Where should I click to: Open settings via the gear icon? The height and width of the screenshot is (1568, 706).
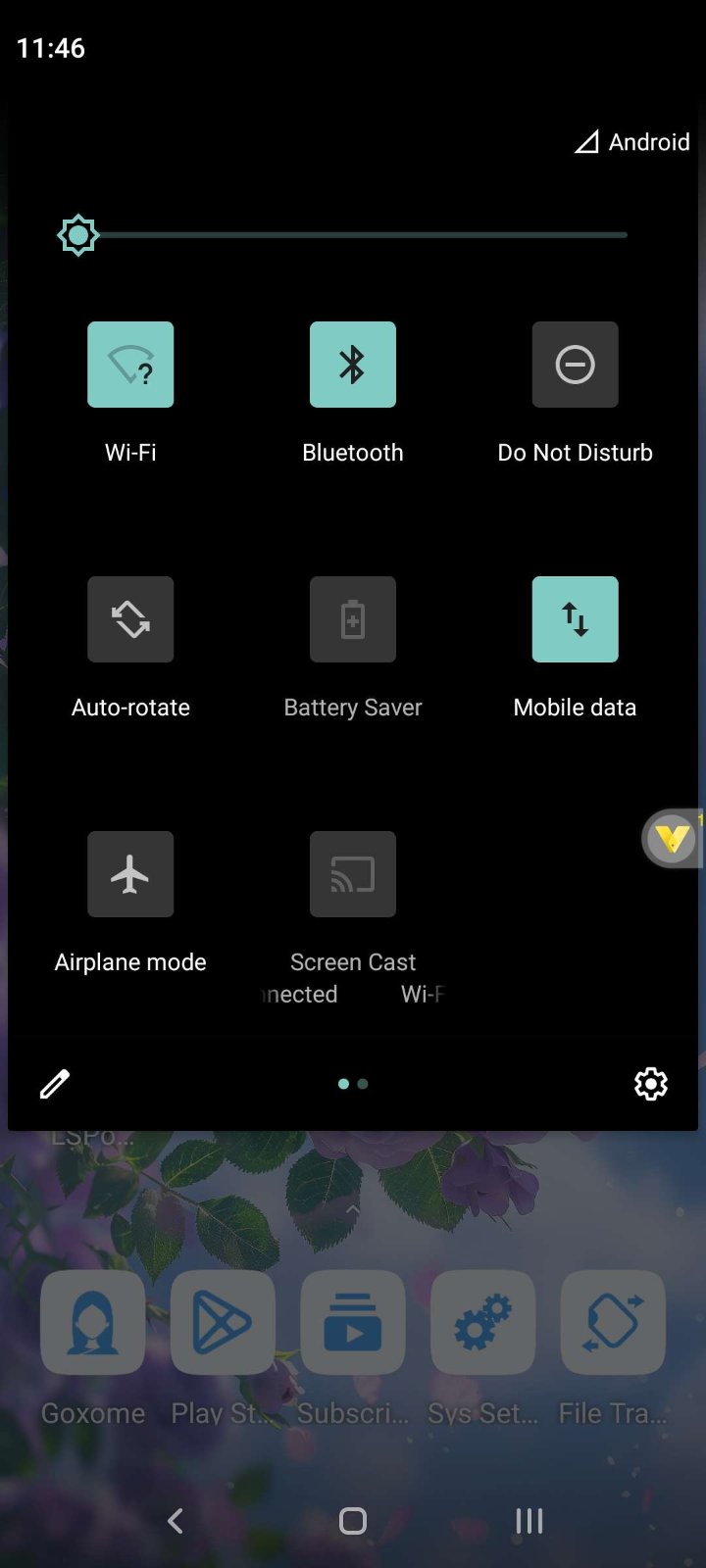[x=651, y=1084]
